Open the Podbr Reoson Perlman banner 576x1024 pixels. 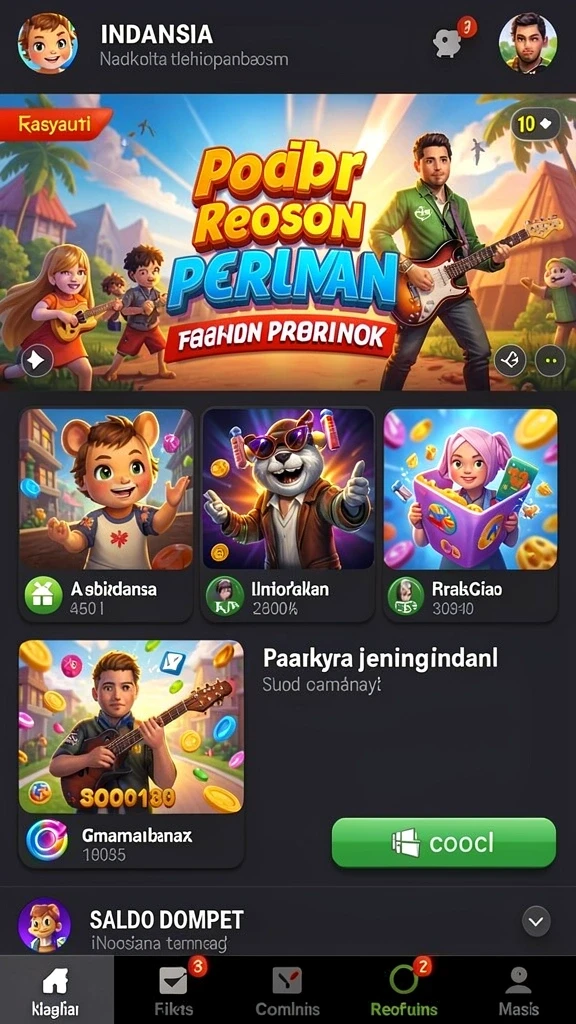[288, 242]
